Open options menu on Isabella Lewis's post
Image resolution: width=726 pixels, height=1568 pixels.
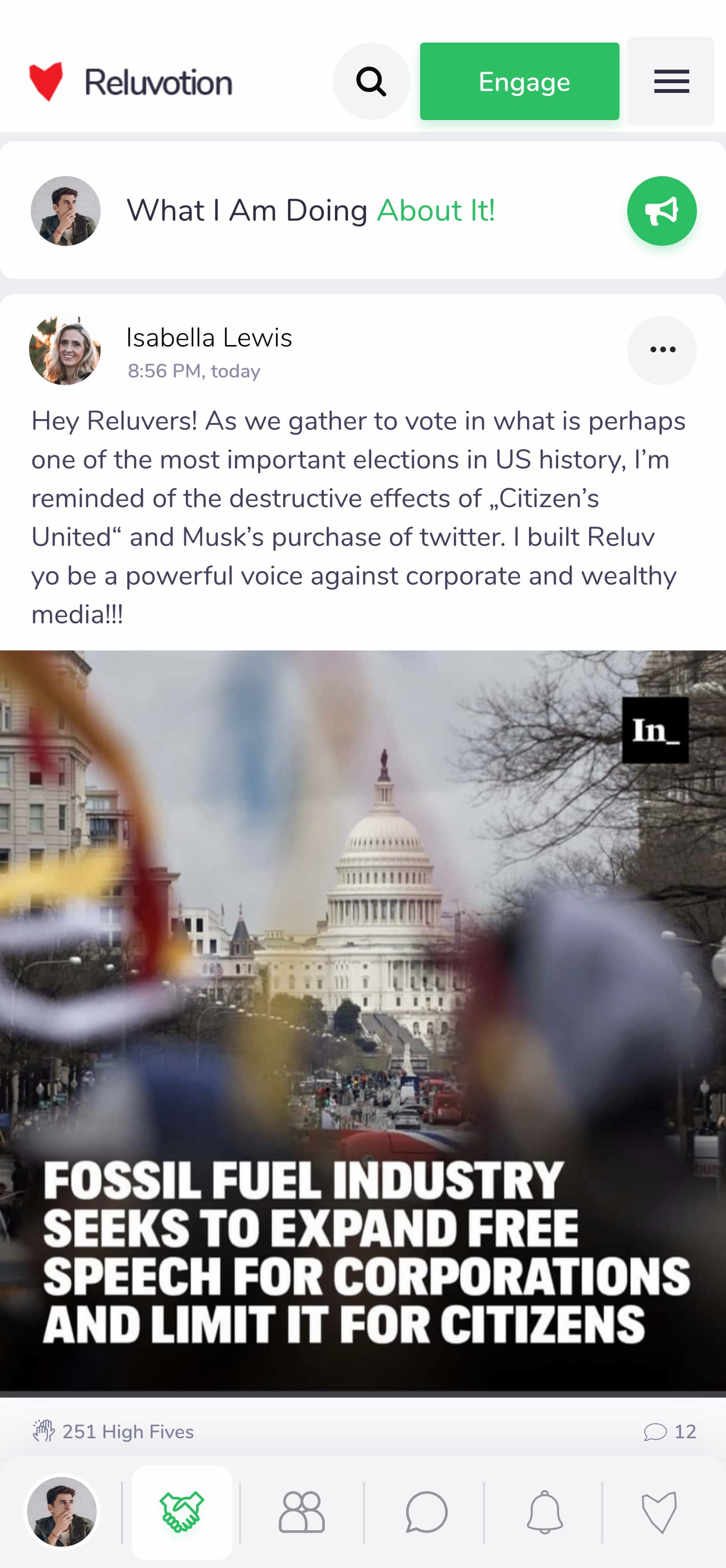[662, 350]
